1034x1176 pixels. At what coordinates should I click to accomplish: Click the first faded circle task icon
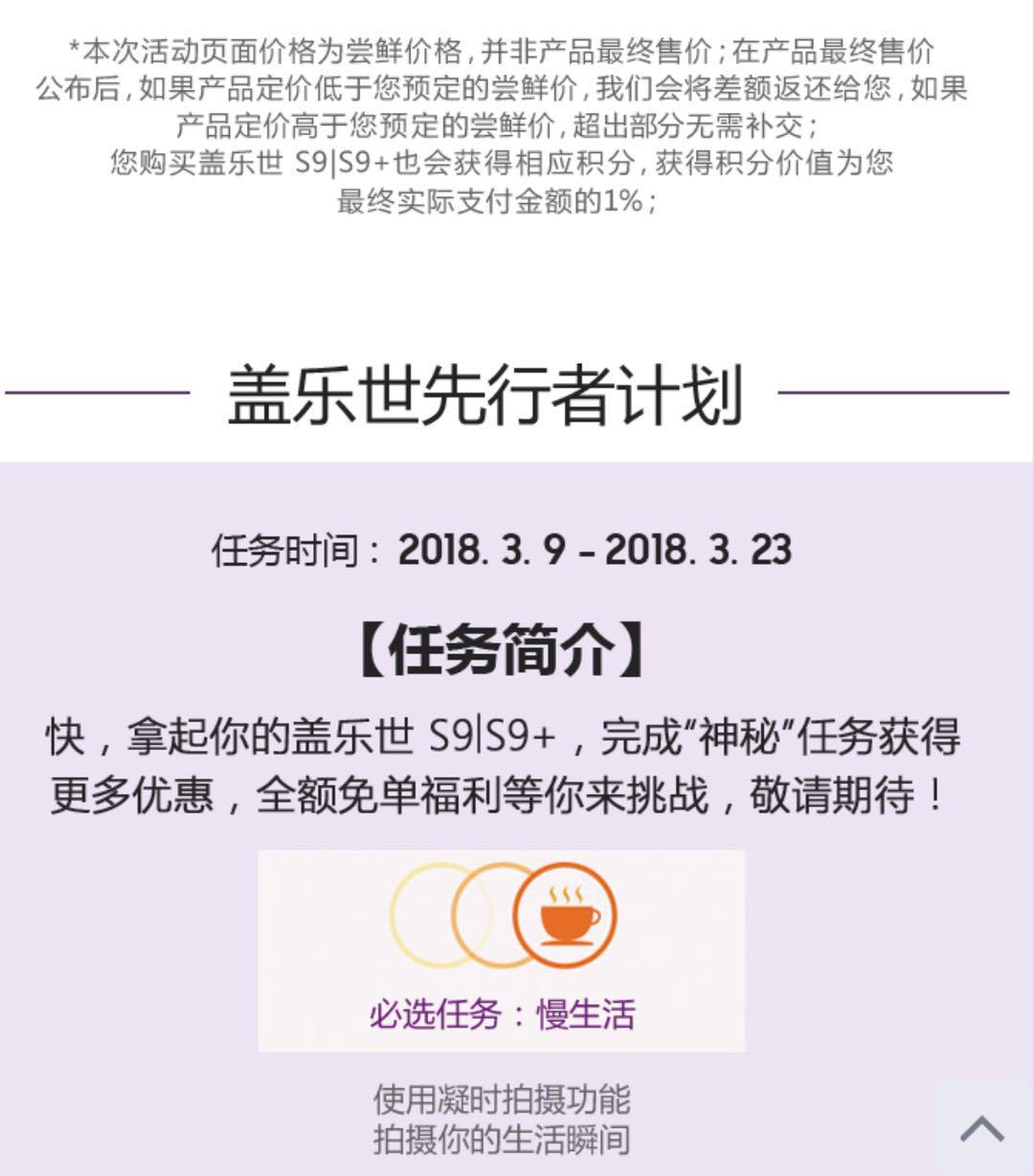pyautogui.click(x=428, y=915)
